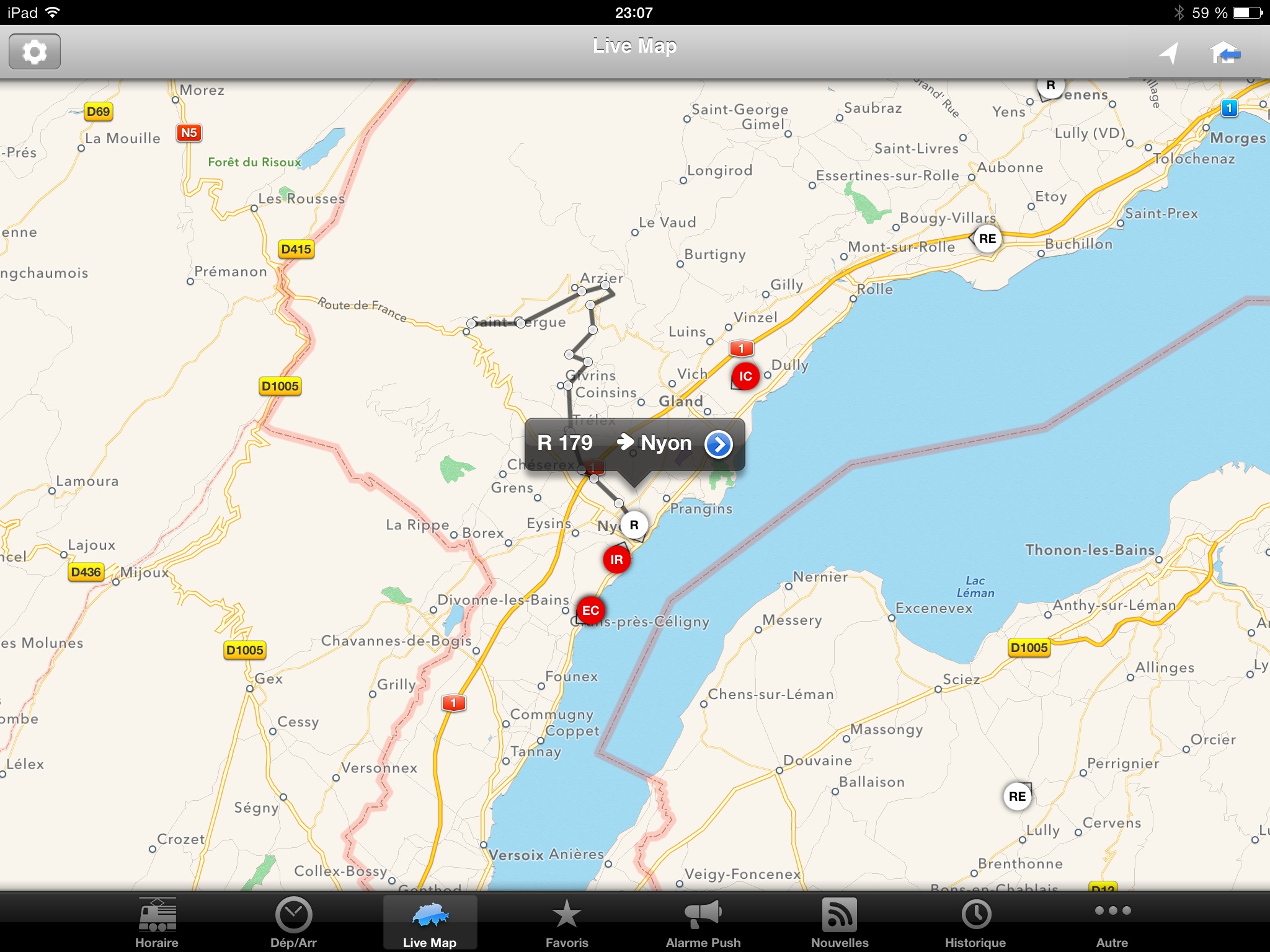1270x952 pixels.
Task: Select the IR train marker
Action: [x=616, y=560]
